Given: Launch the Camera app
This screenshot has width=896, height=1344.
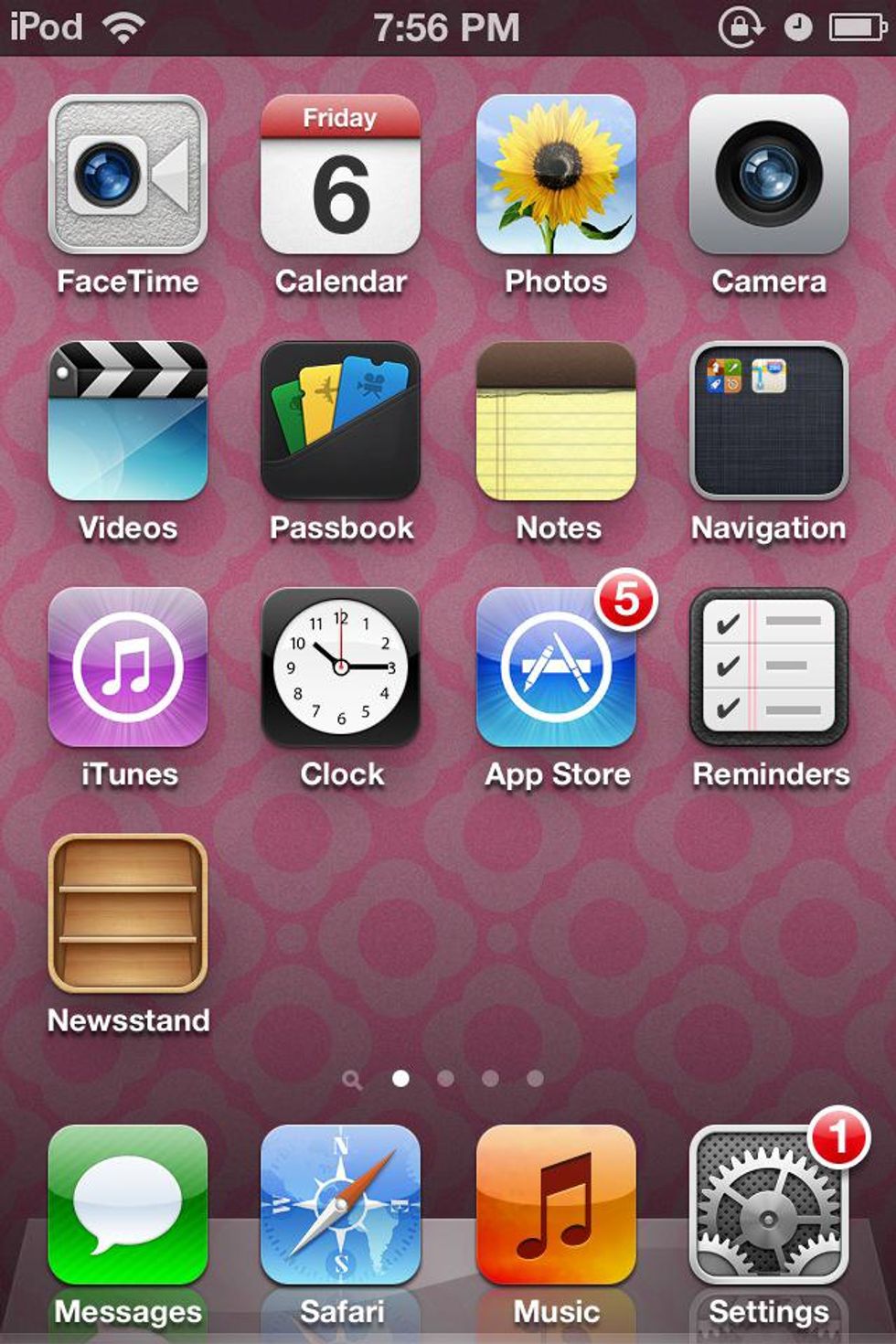Looking at the screenshot, I should 769,175.
